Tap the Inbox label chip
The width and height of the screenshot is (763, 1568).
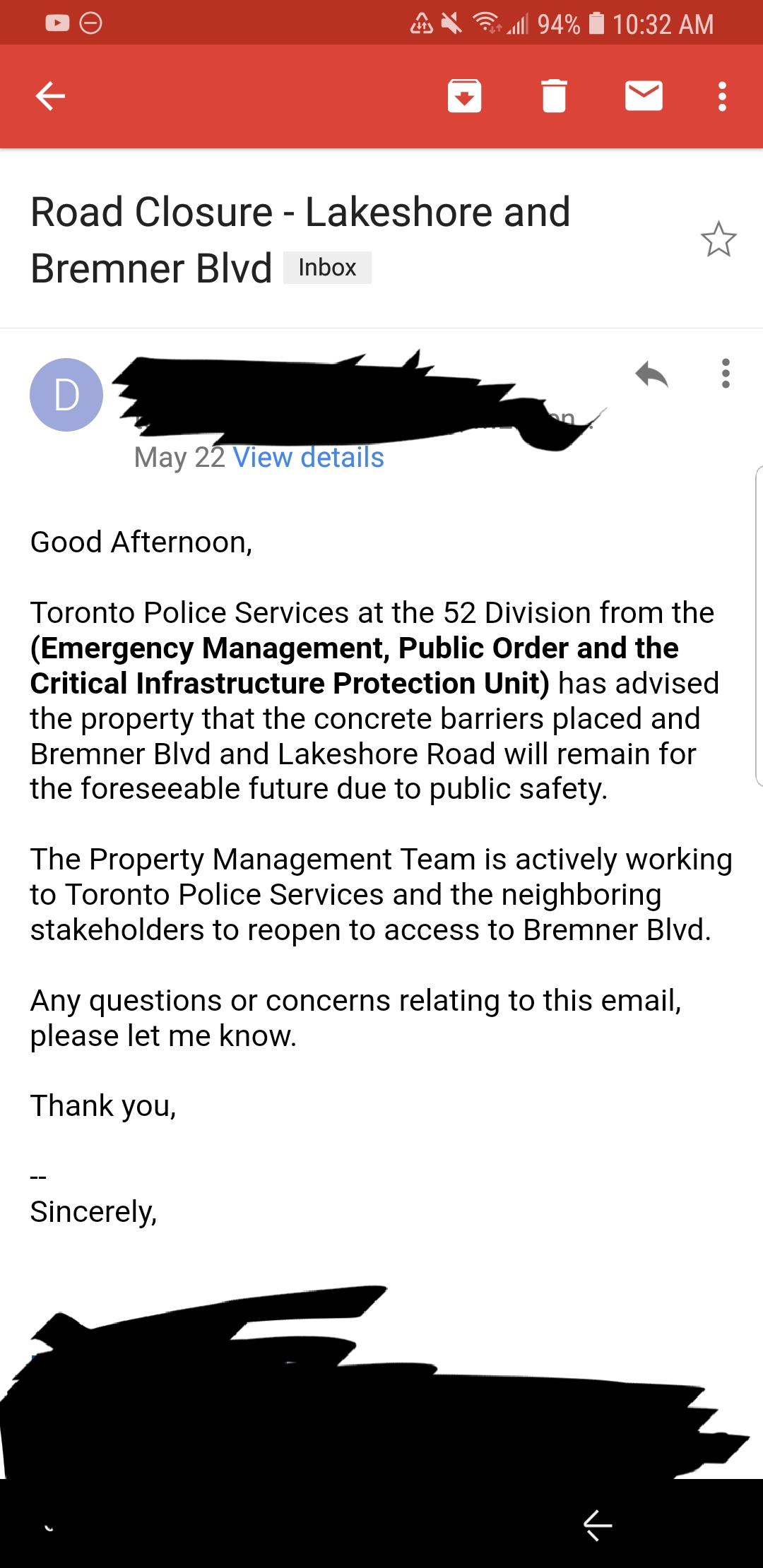point(327,268)
